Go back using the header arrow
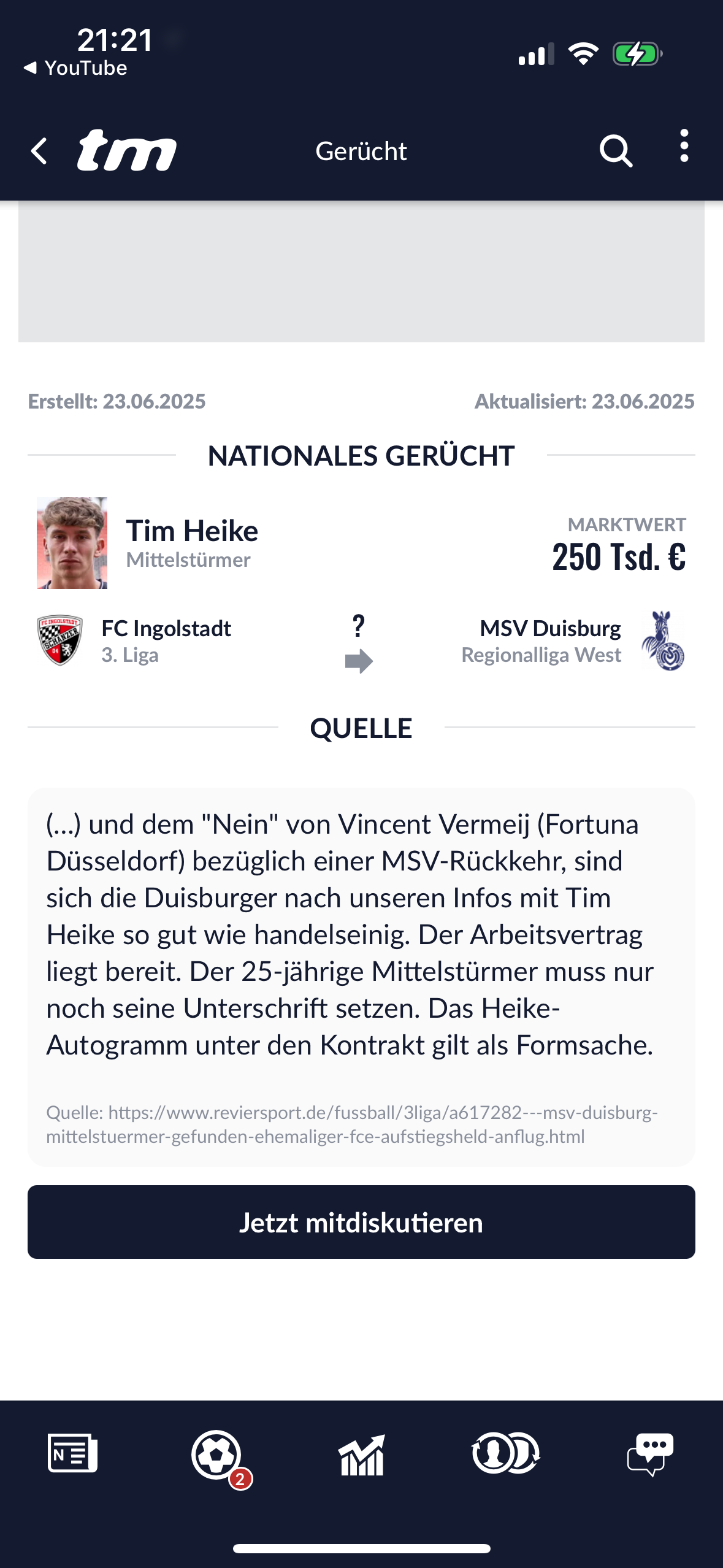Screen dimensions: 723x1568 click(39, 151)
